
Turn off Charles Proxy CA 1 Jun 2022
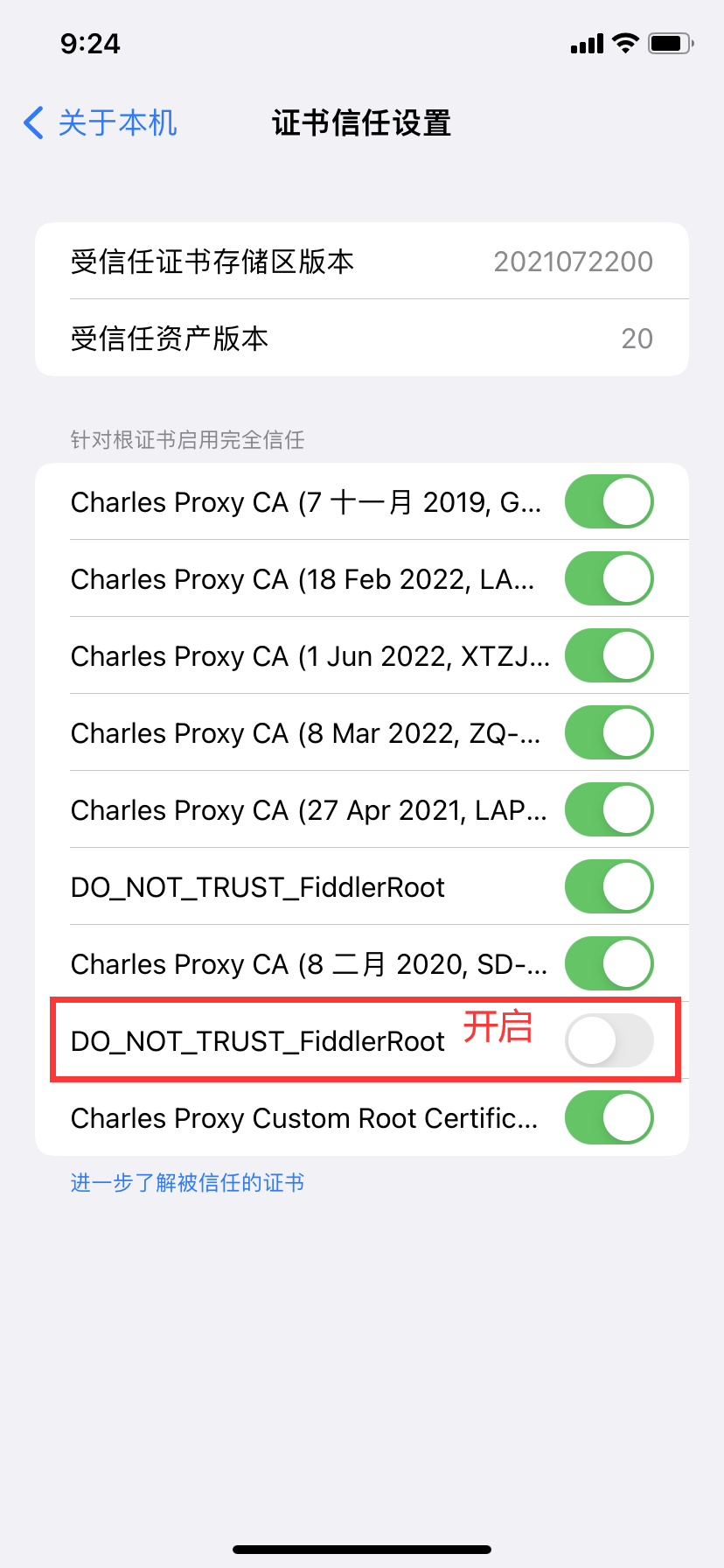609,656
